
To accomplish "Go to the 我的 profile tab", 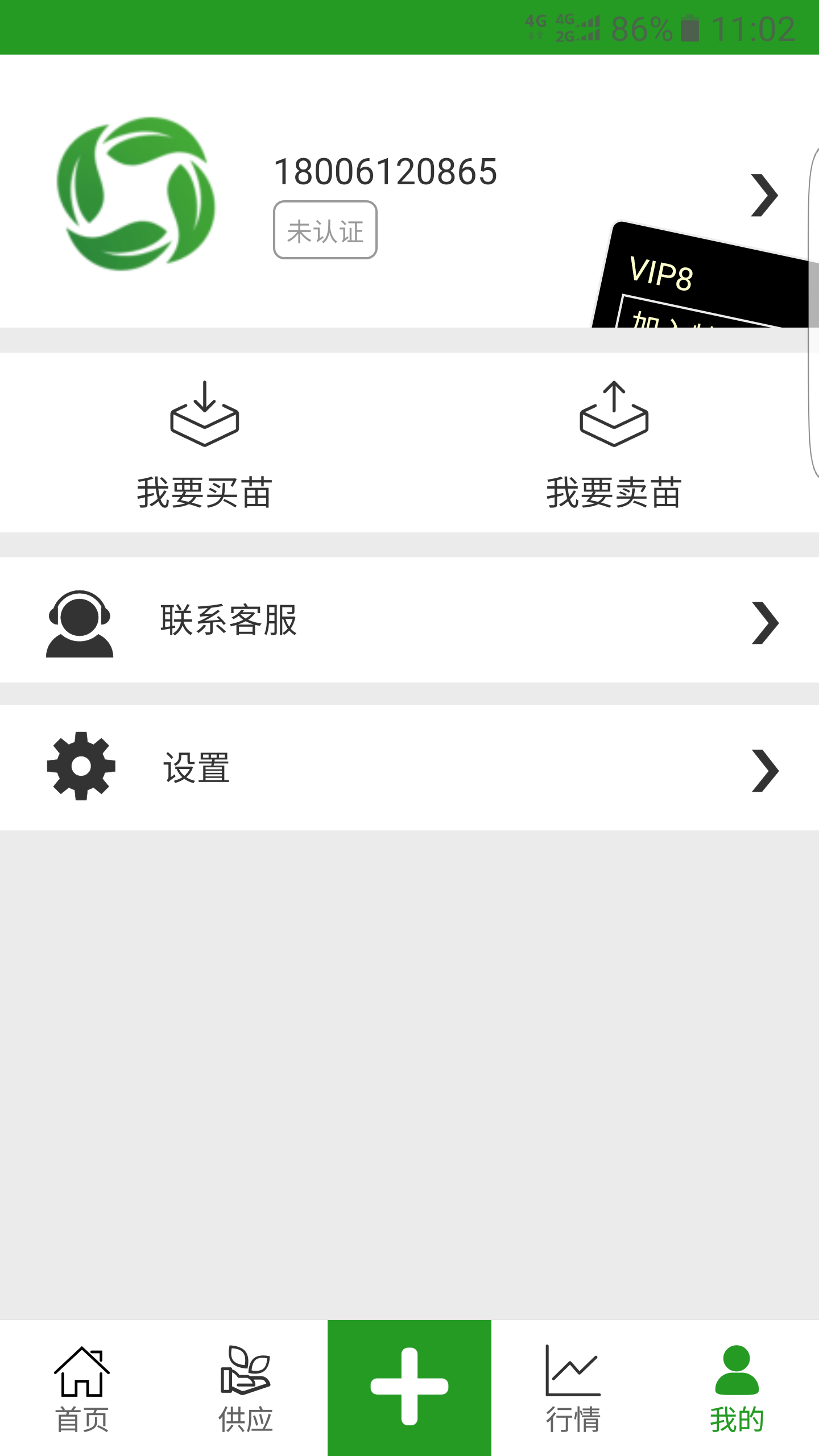I will (737, 1388).
